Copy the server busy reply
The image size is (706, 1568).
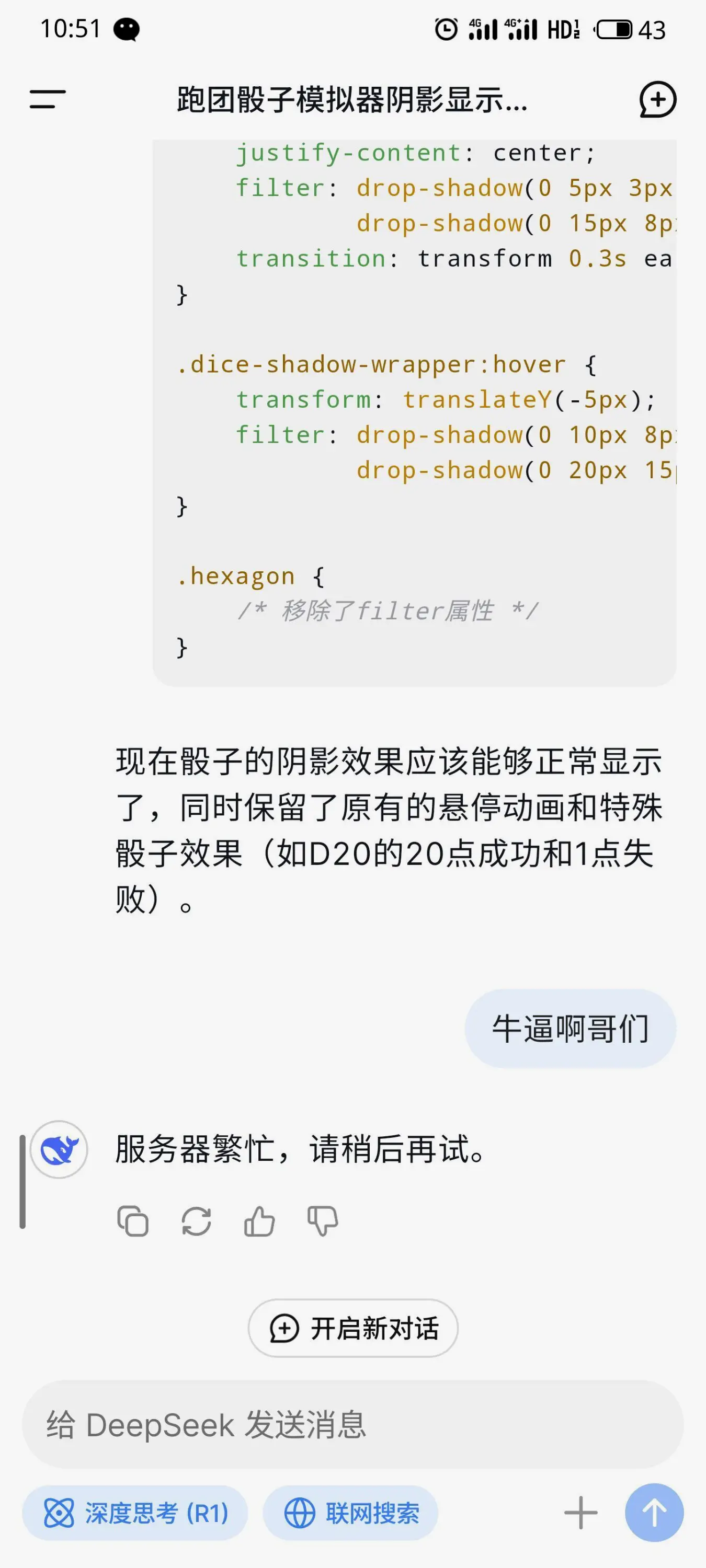pyautogui.click(x=133, y=1221)
